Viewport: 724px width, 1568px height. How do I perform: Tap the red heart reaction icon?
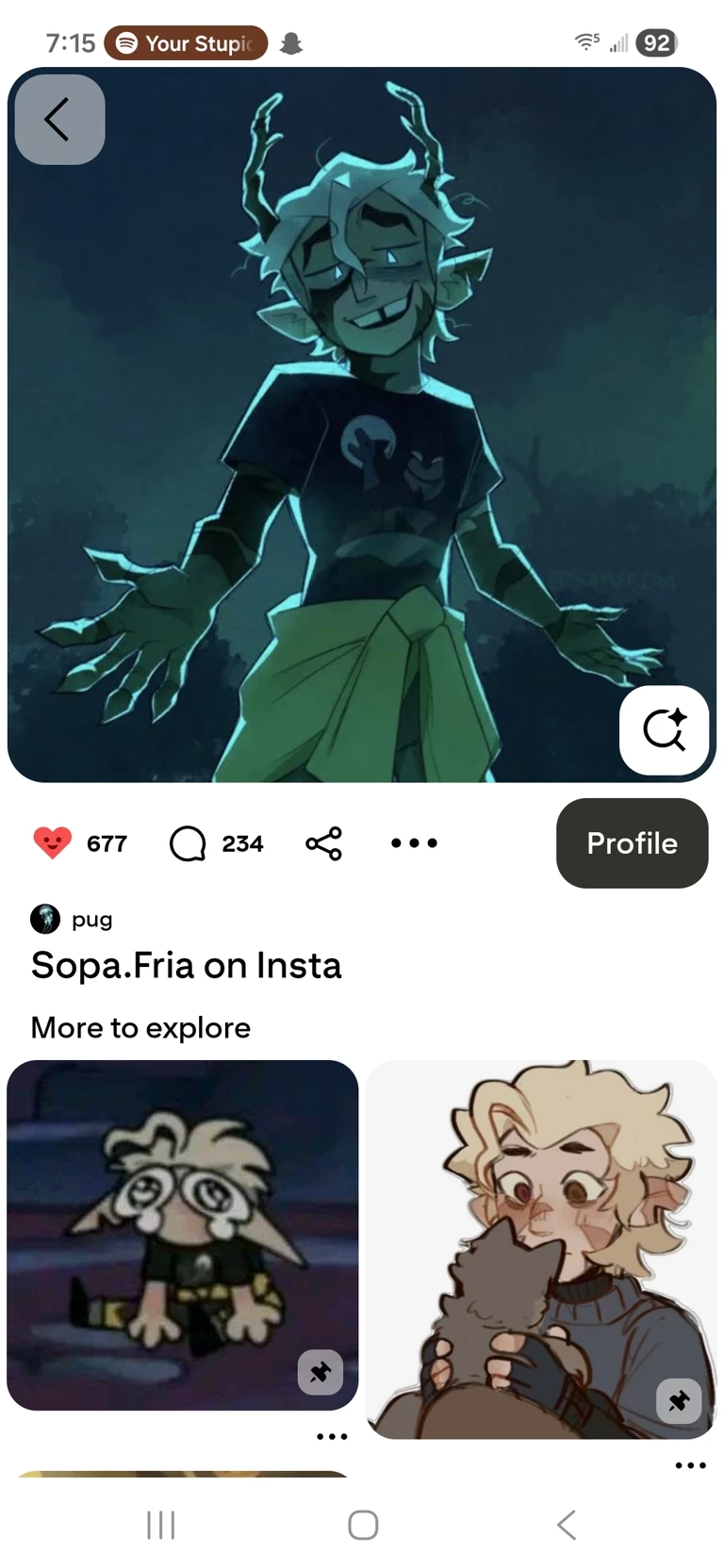[53, 842]
